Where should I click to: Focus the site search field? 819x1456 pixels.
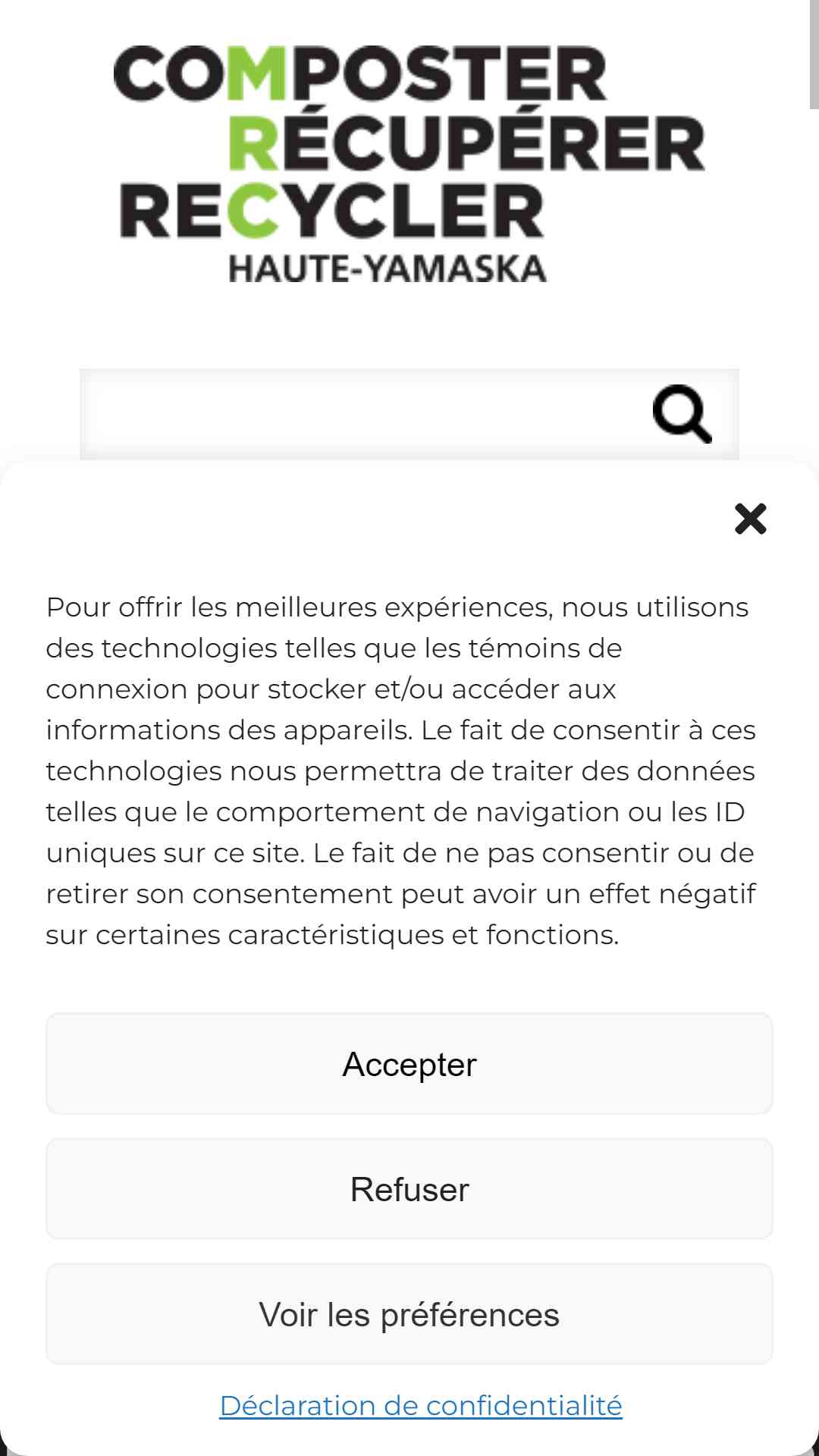[x=364, y=414]
